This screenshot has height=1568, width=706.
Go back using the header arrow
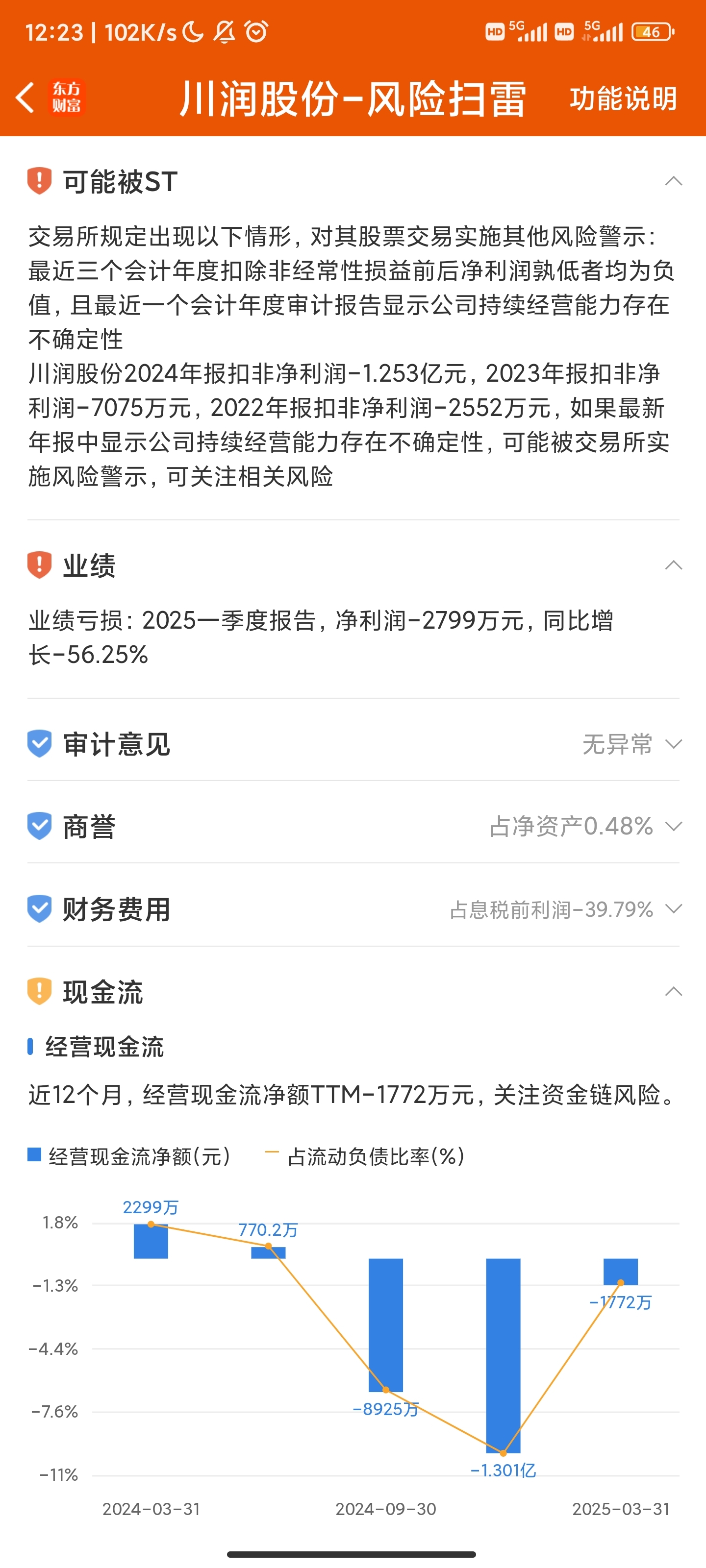click(x=25, y=98)
